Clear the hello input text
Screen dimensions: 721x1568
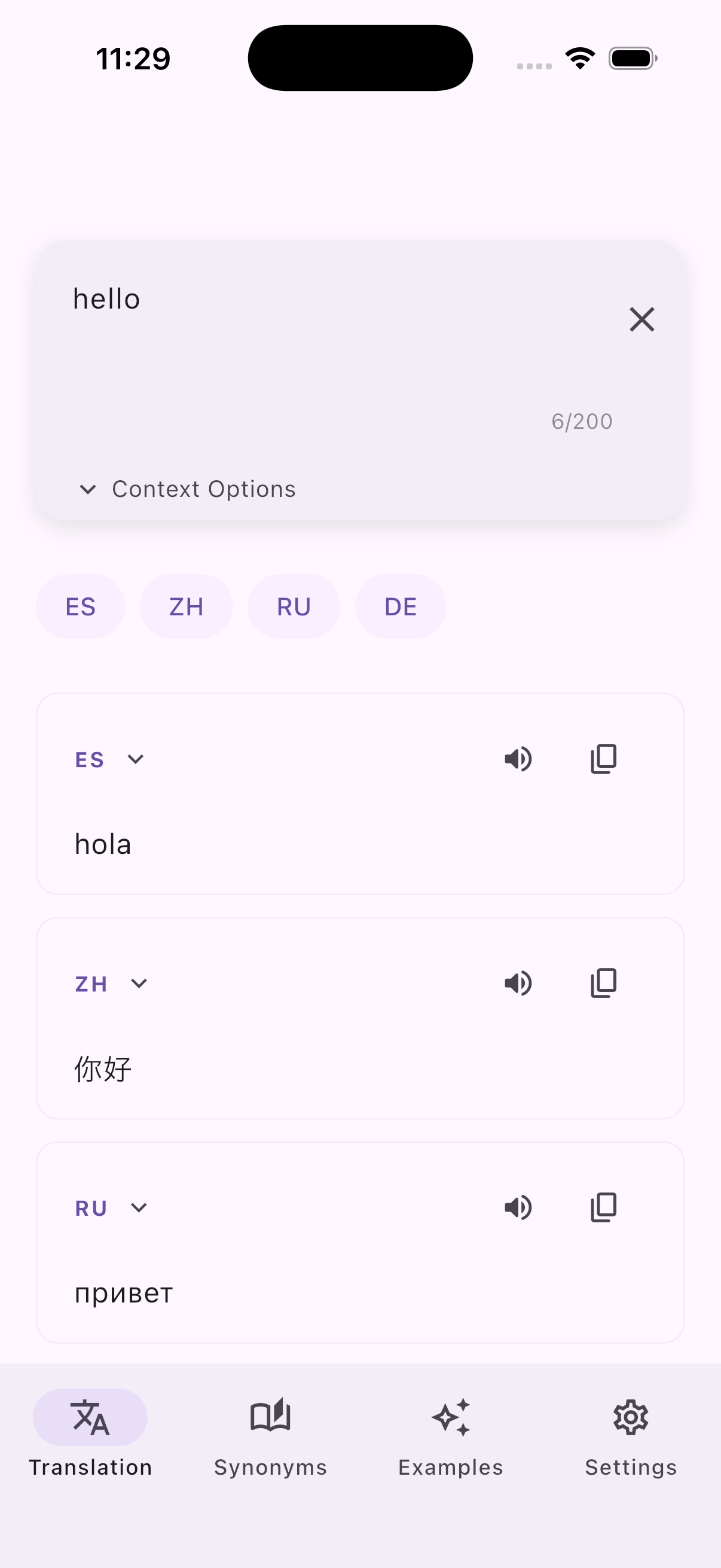tap(642, 319)
